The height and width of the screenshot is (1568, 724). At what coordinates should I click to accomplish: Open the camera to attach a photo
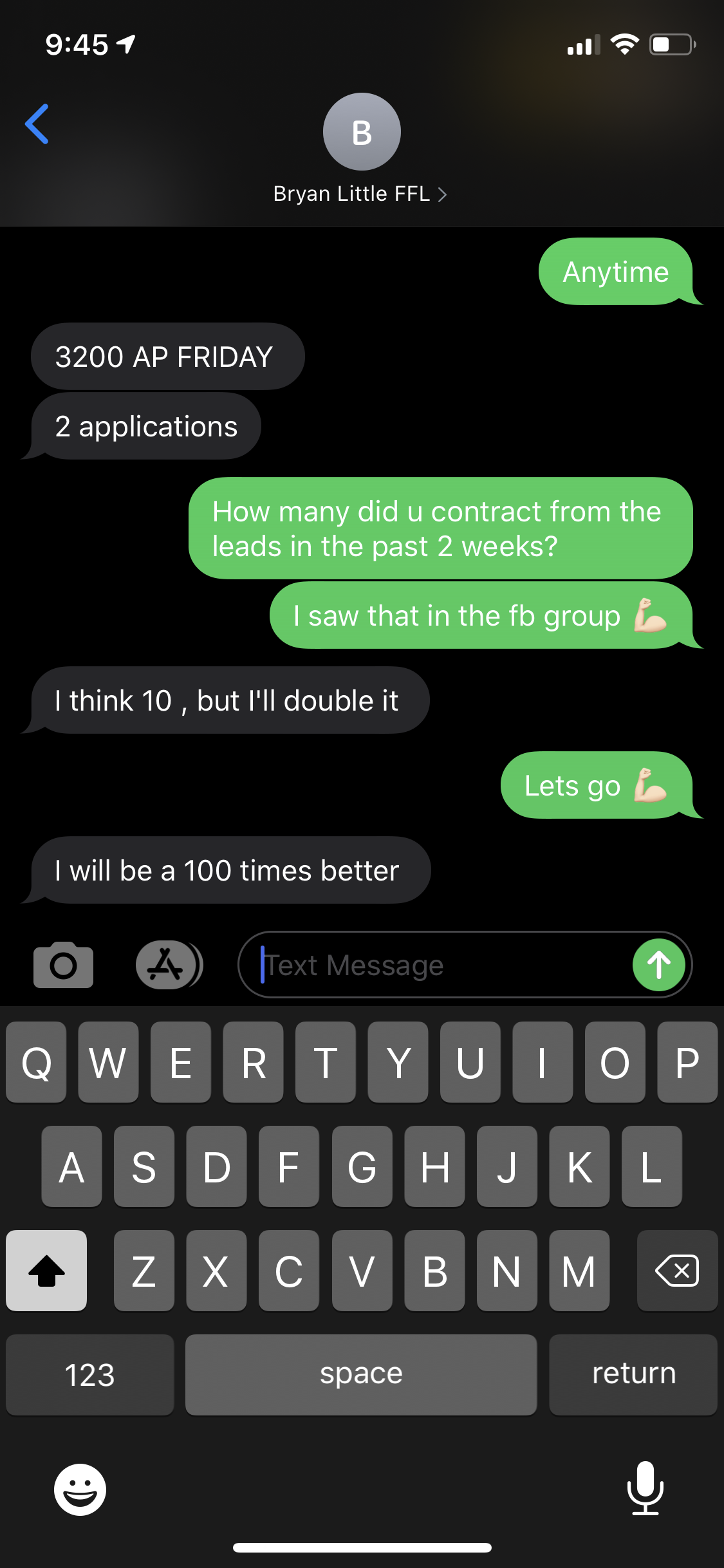tap(63, 965)
